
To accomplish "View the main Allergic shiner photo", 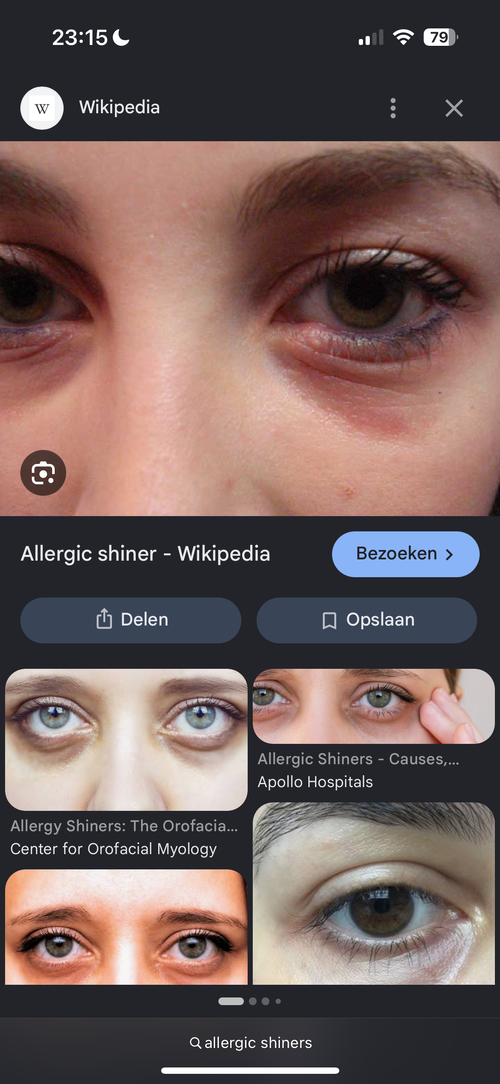I will coord(250,328).
